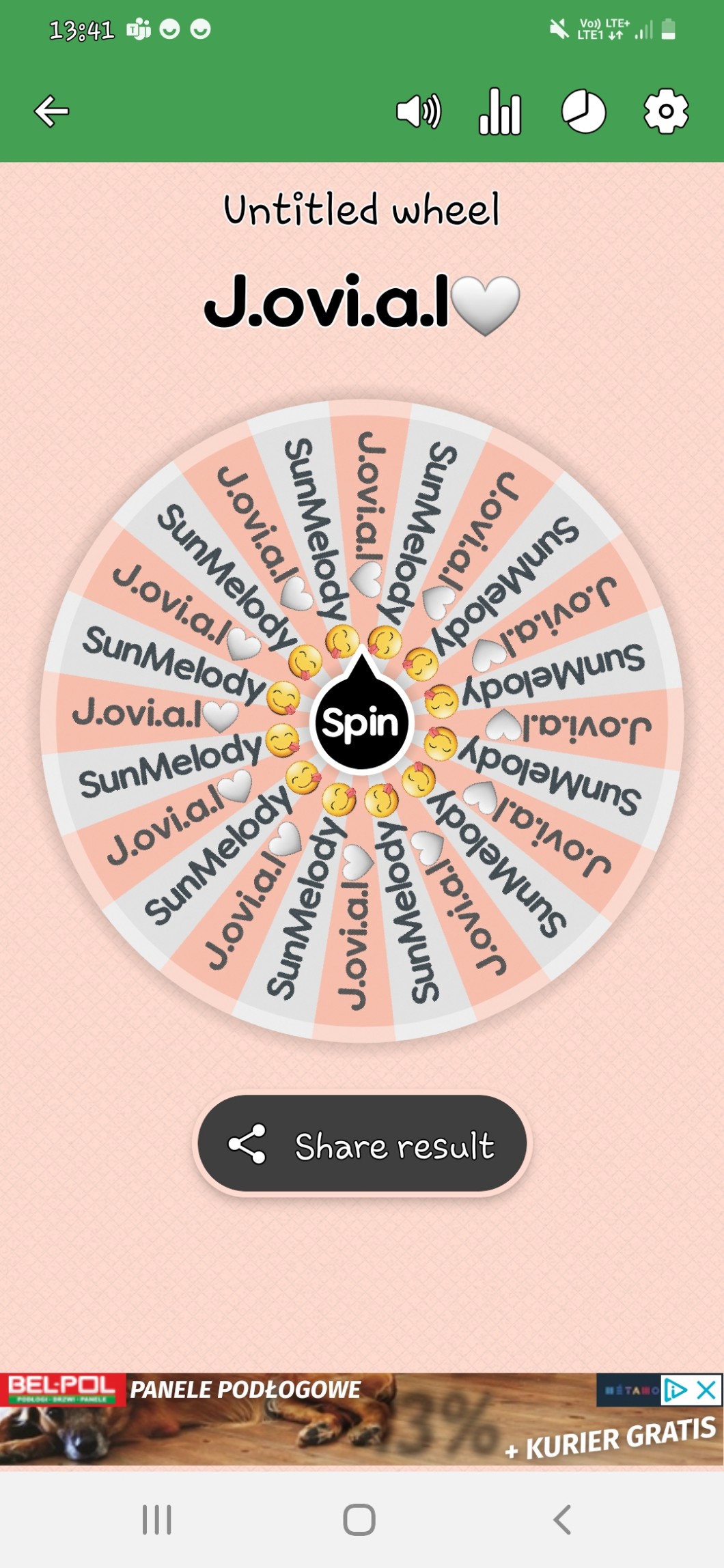Go to the system home screen

[x=359, y=1520]
